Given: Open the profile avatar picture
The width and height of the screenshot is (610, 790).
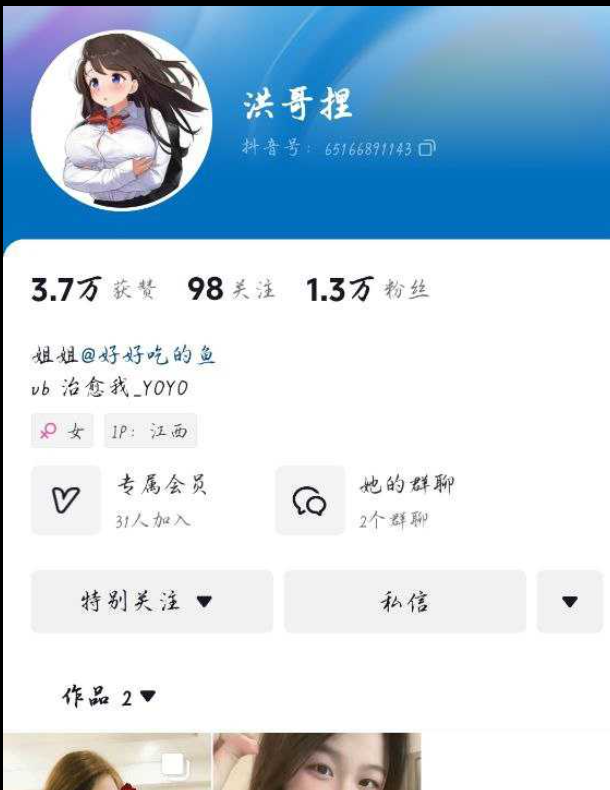Looking at the screenshot, I should point(121,119).
